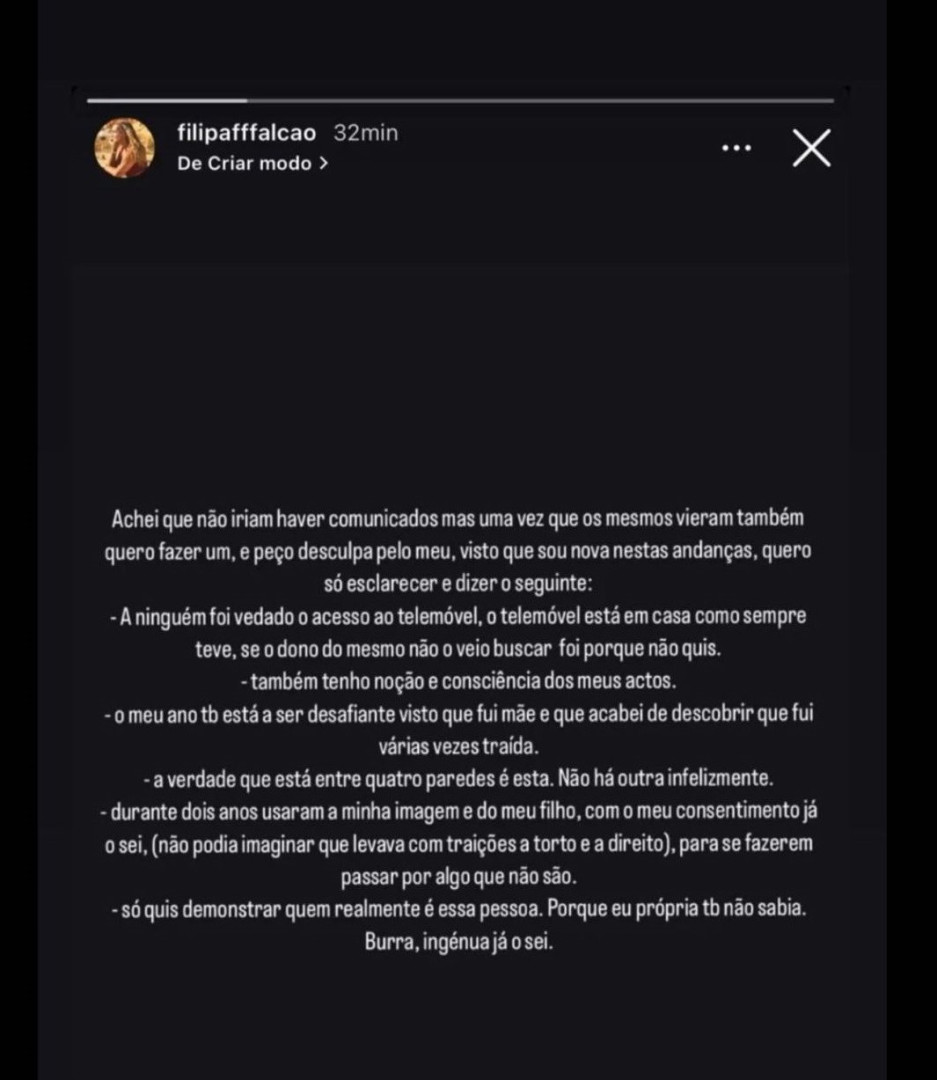Close the story viewer
Viewport: 937px width, 1080px height.
811,149
